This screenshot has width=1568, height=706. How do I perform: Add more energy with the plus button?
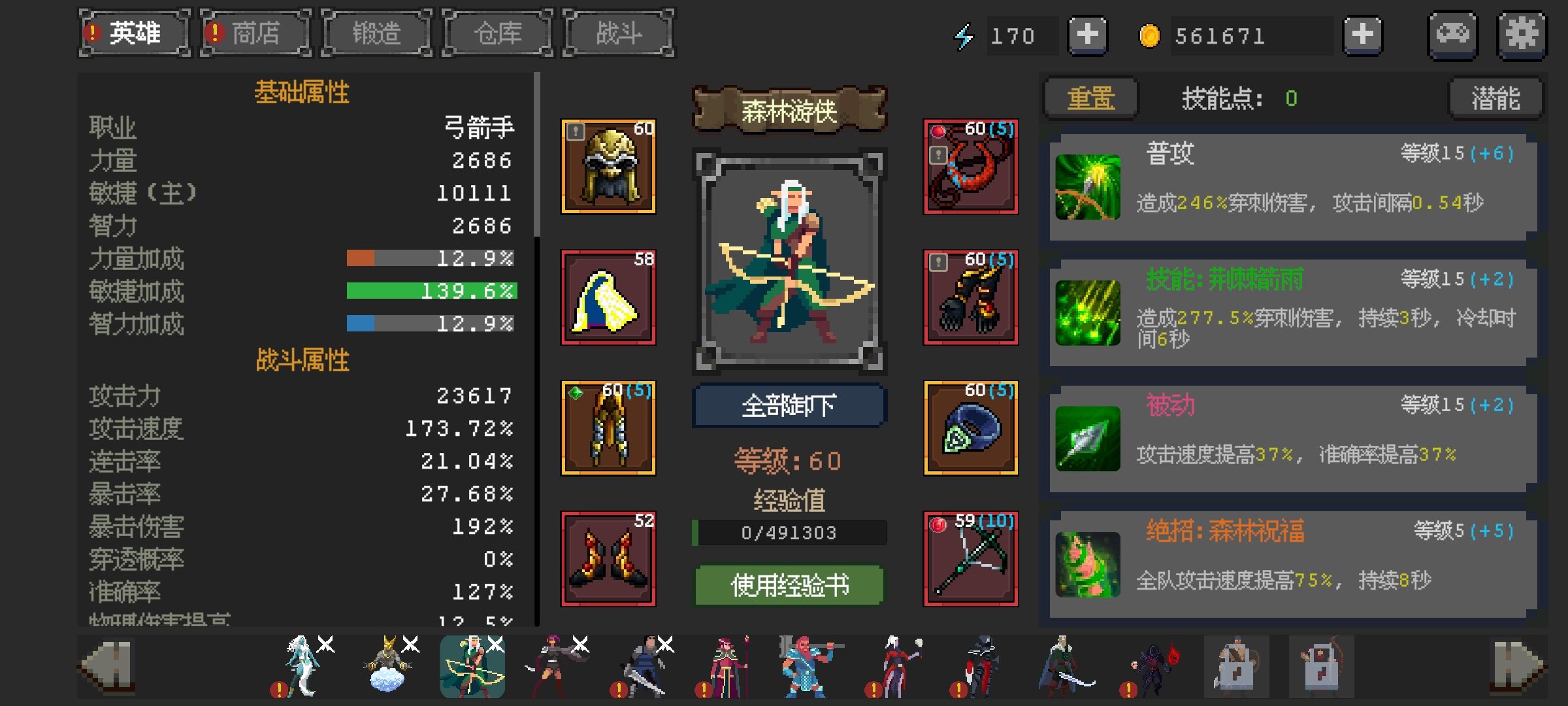(1087, 35)
